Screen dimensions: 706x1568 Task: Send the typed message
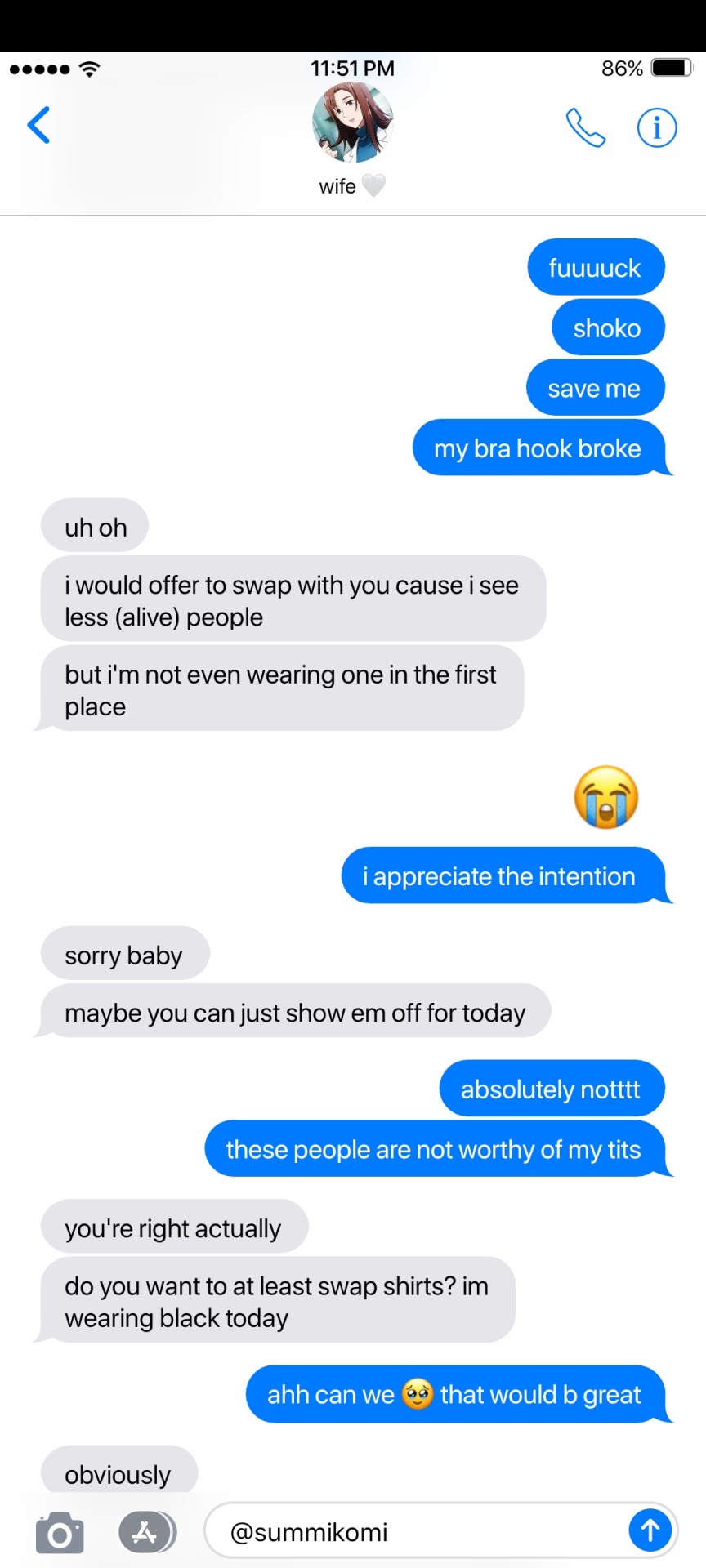coord(650,1530)
